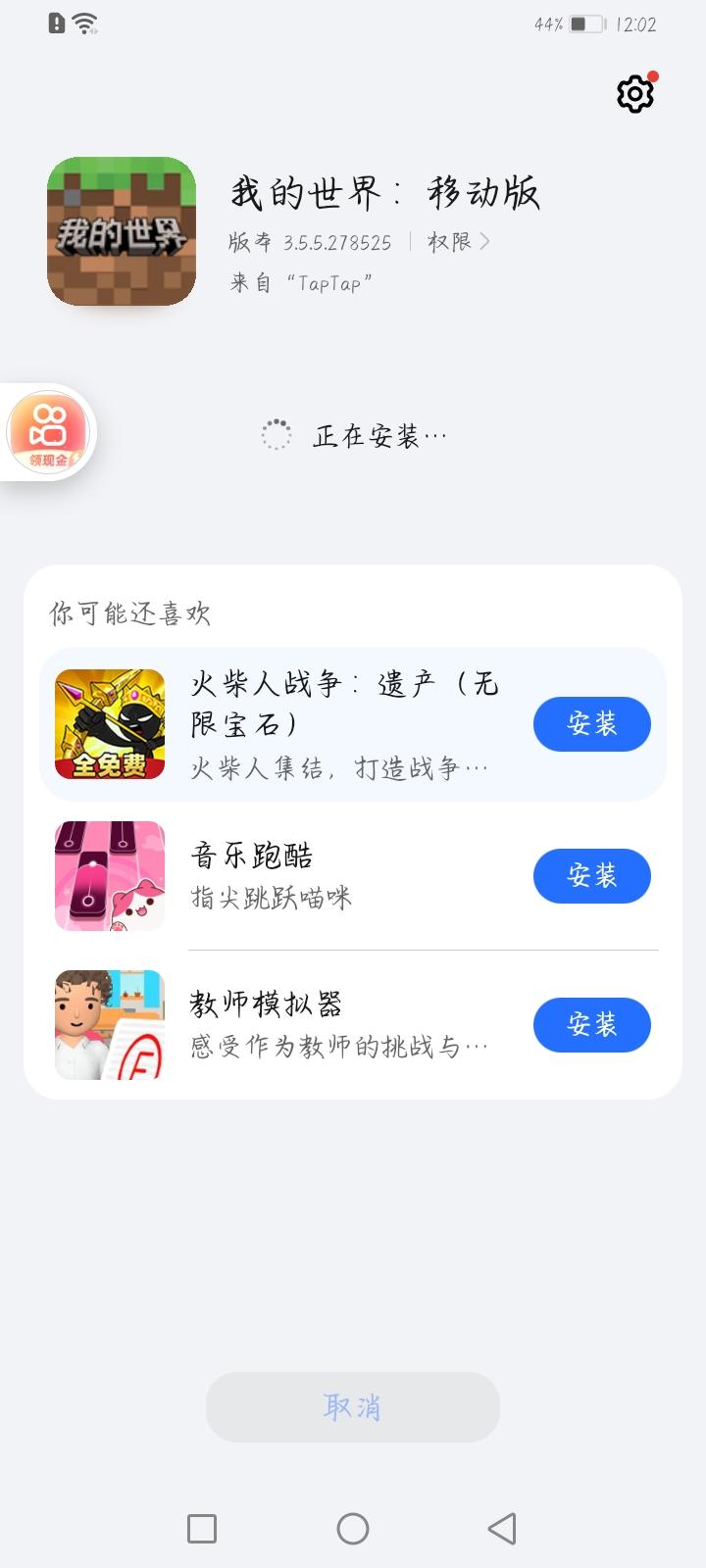Open recent apps with the square navigation key
Screen dimensions: 706x1568
[201, 1528]
